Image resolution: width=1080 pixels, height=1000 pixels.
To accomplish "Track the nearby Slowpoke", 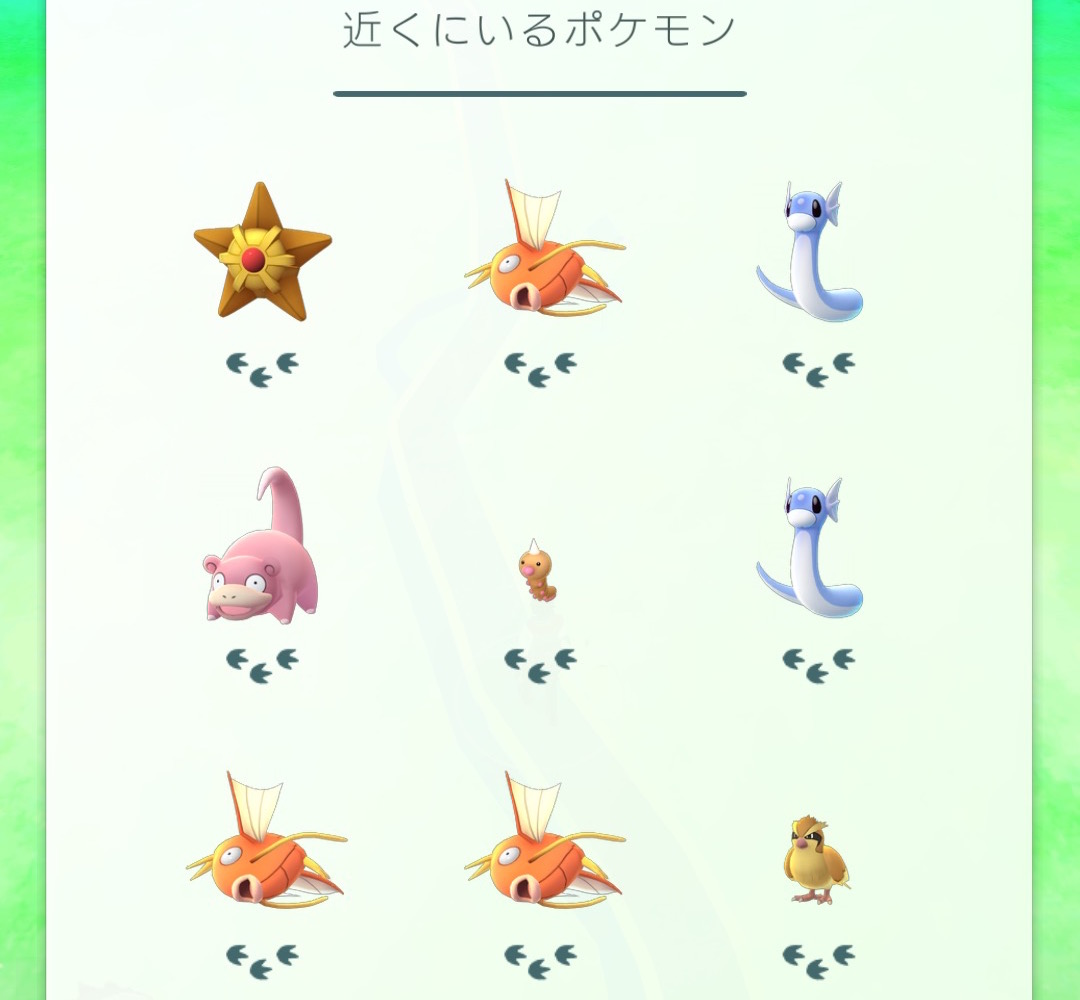I will click(x=262, y=550).
